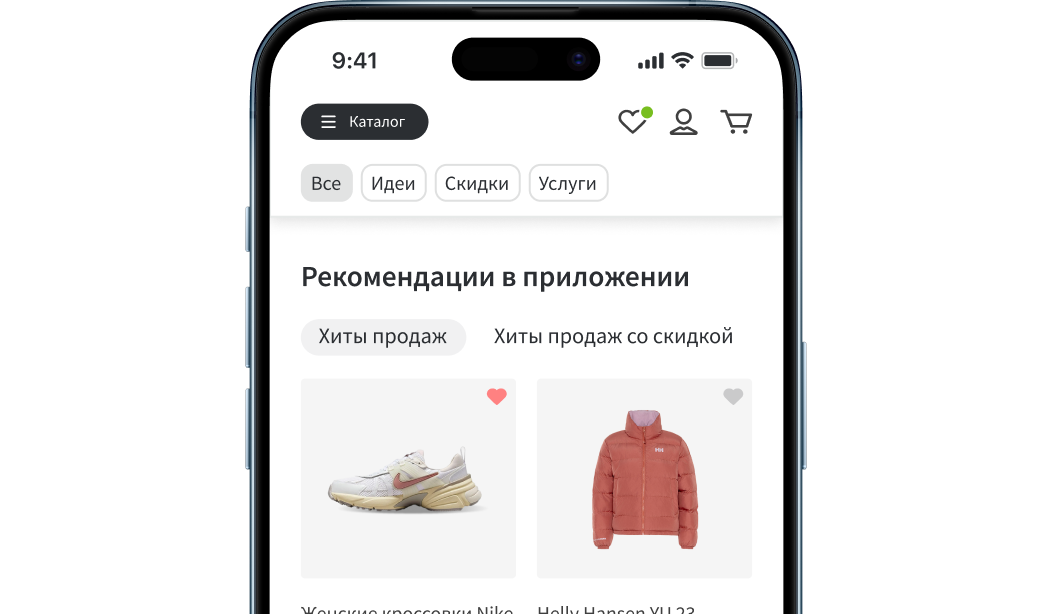The image size is (1052, 614).
Task: Select the Идеи chip
Action: (x=393, y=183)
